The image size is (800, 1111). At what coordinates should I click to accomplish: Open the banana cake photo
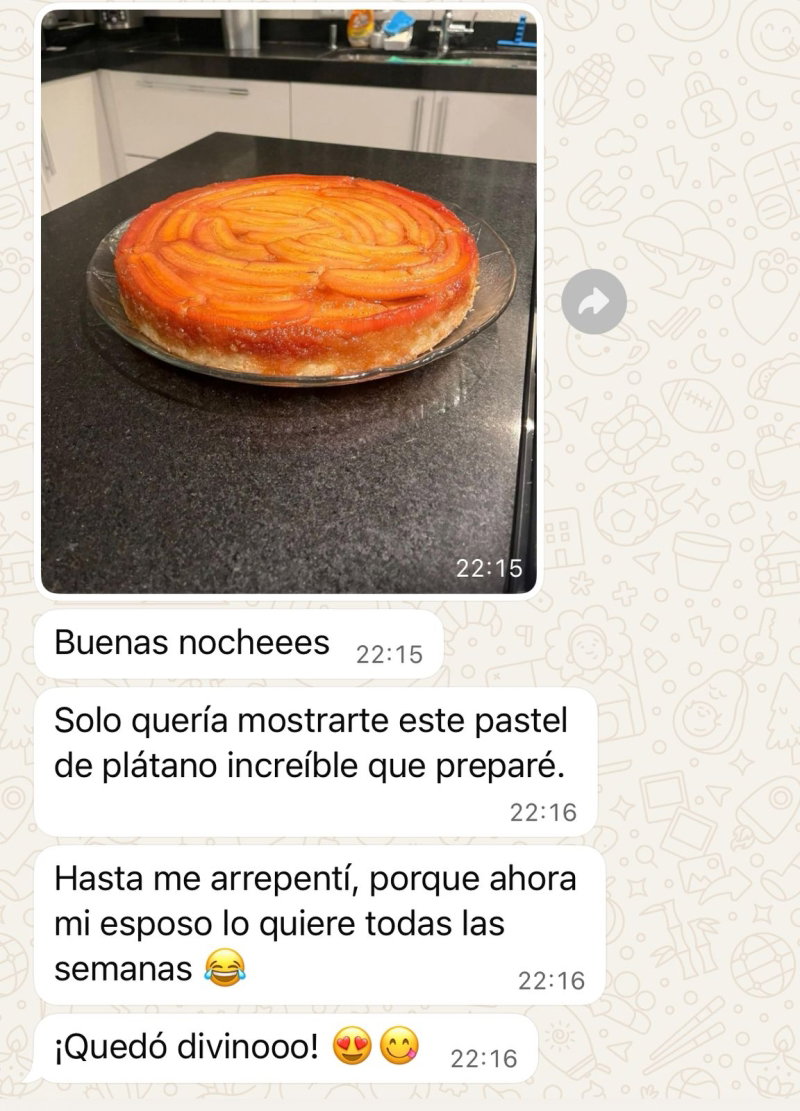289,300
